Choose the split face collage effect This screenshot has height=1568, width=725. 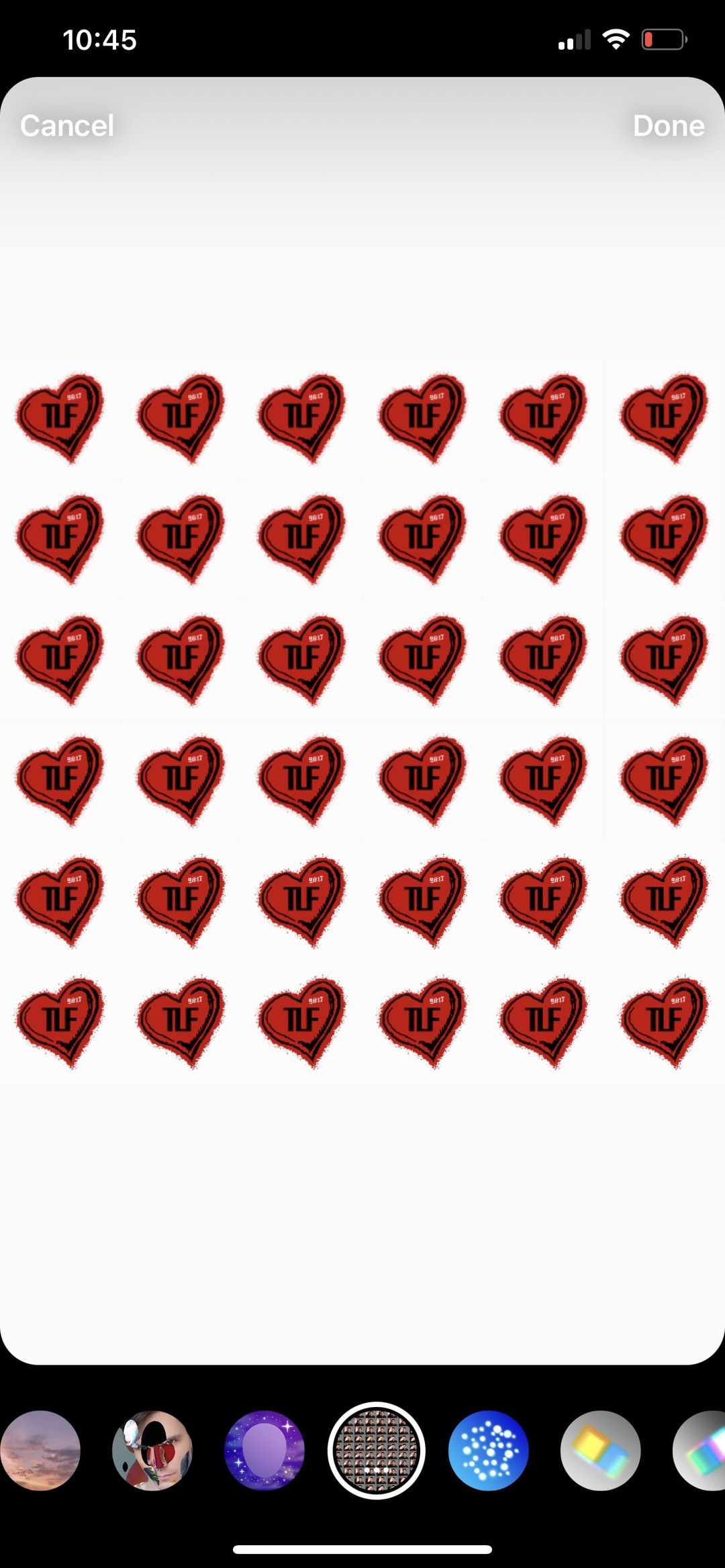tap(152, 1451)
